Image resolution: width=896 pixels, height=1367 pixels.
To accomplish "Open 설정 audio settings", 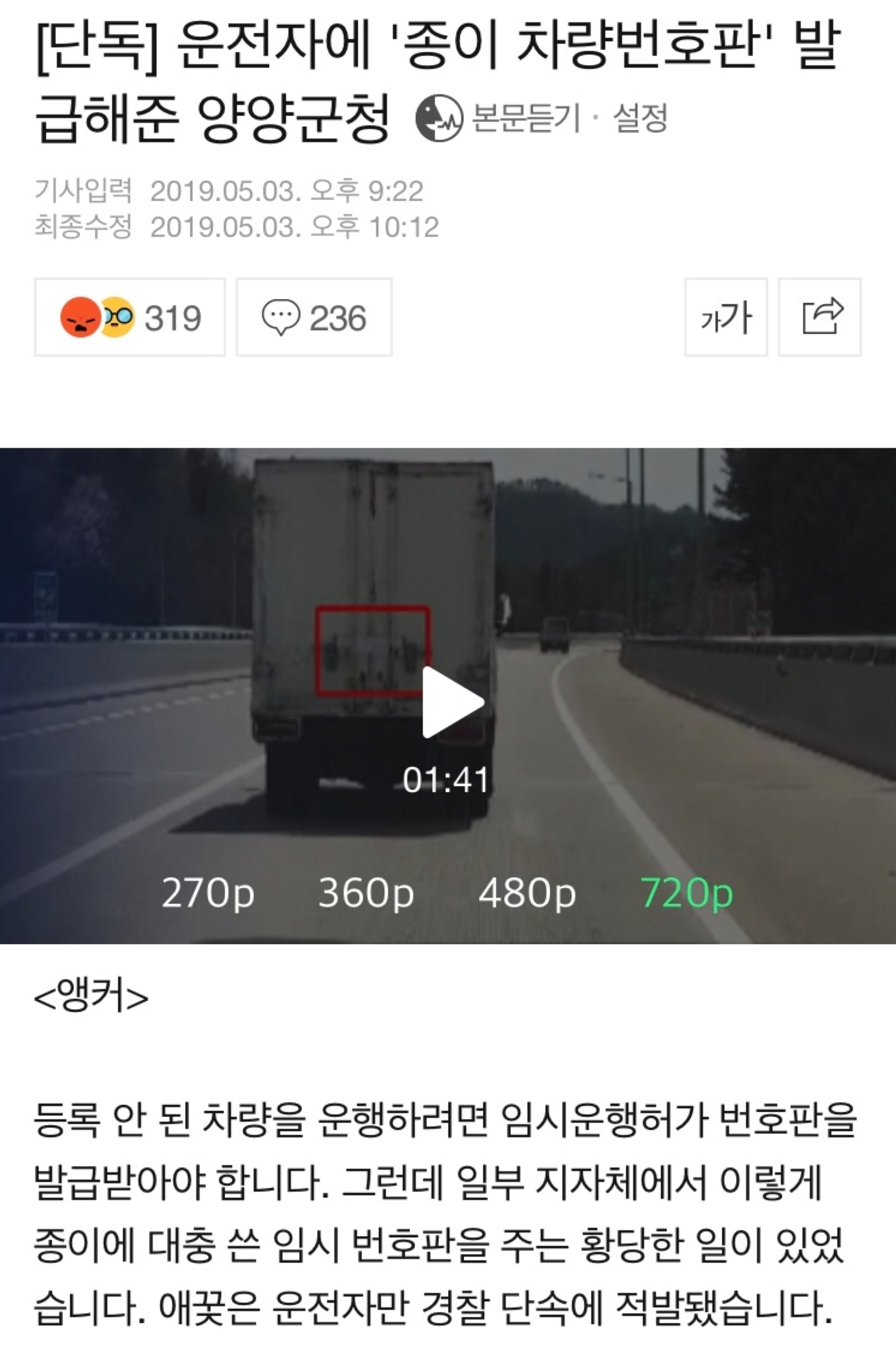I will pyautogui.click(x=640, y=119).
